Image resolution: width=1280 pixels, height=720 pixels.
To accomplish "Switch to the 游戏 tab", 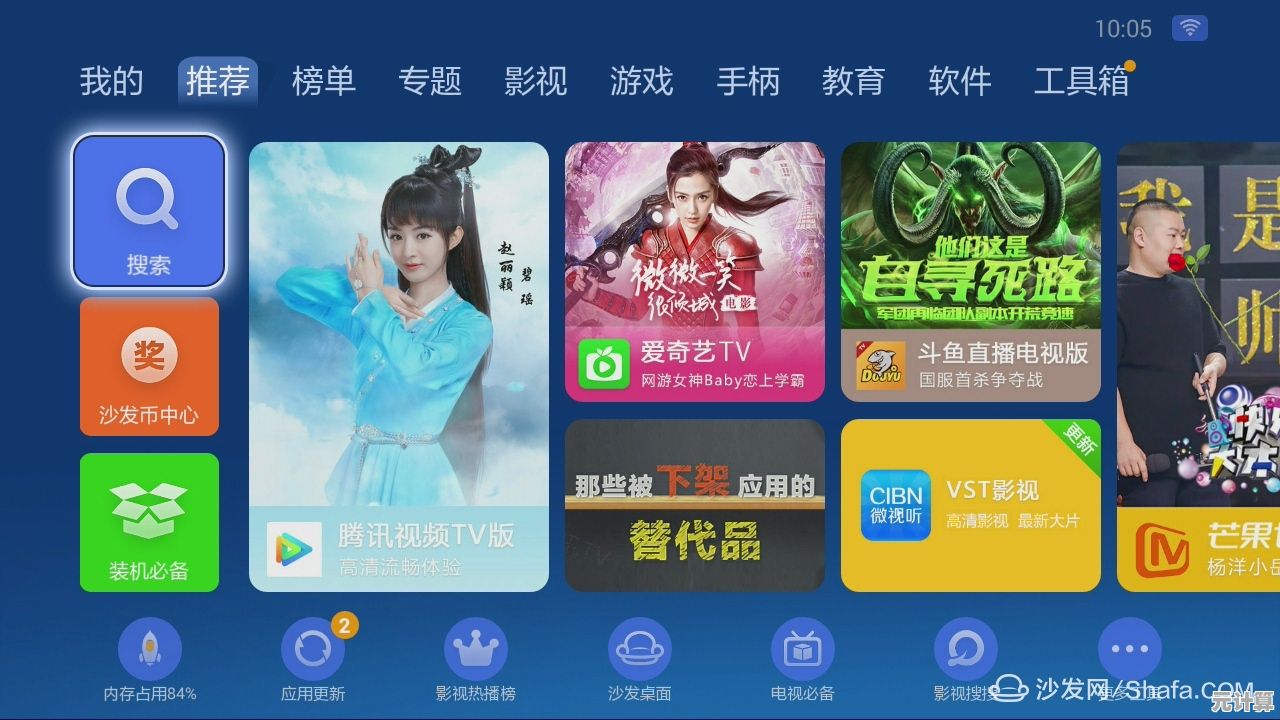I will coord(641,81).
